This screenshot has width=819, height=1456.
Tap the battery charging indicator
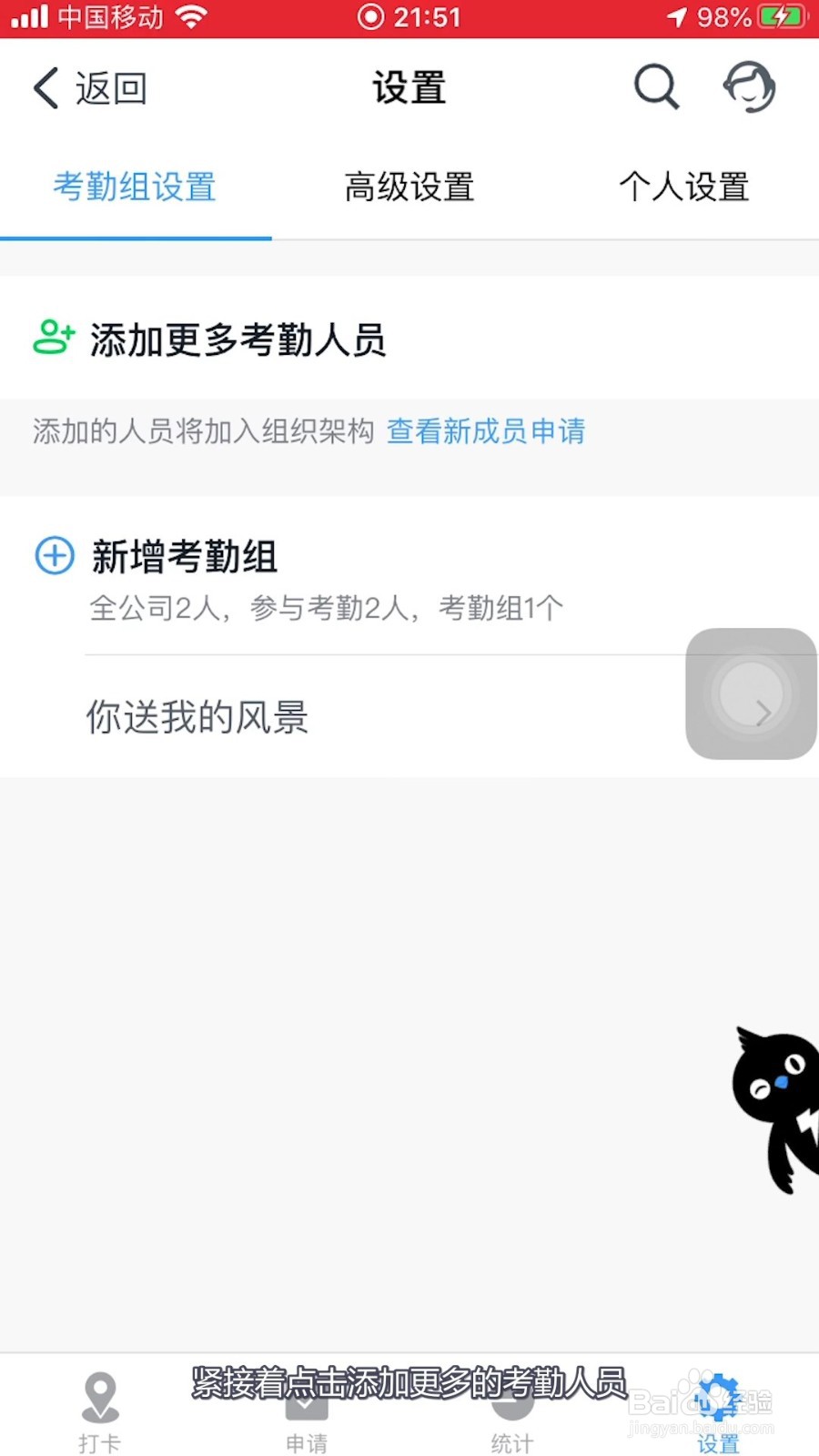coord(781,15)
